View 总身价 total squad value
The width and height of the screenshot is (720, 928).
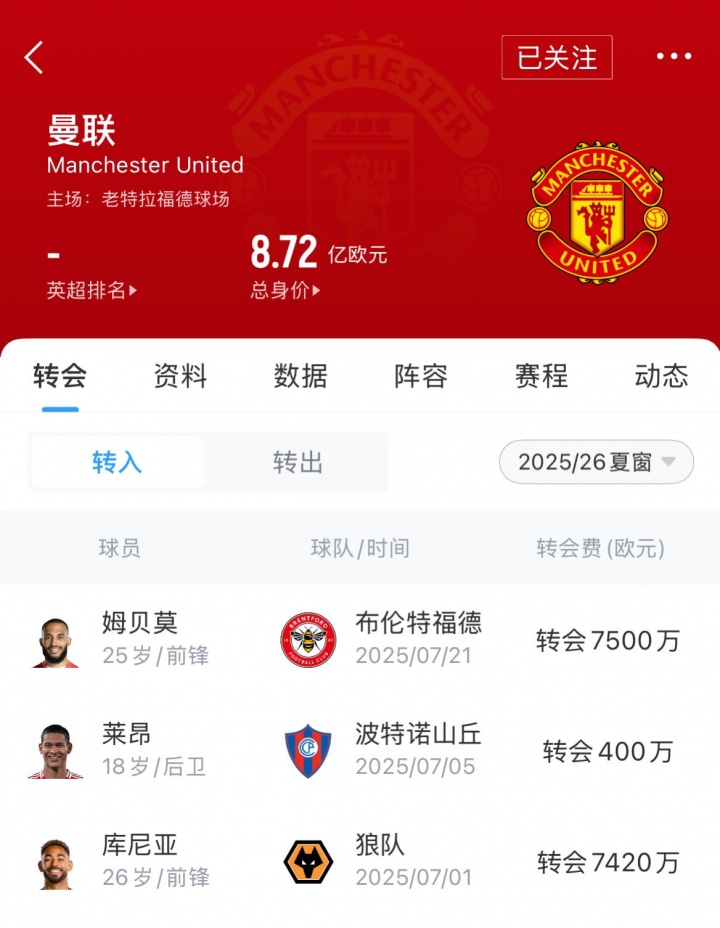coord(286,290)
